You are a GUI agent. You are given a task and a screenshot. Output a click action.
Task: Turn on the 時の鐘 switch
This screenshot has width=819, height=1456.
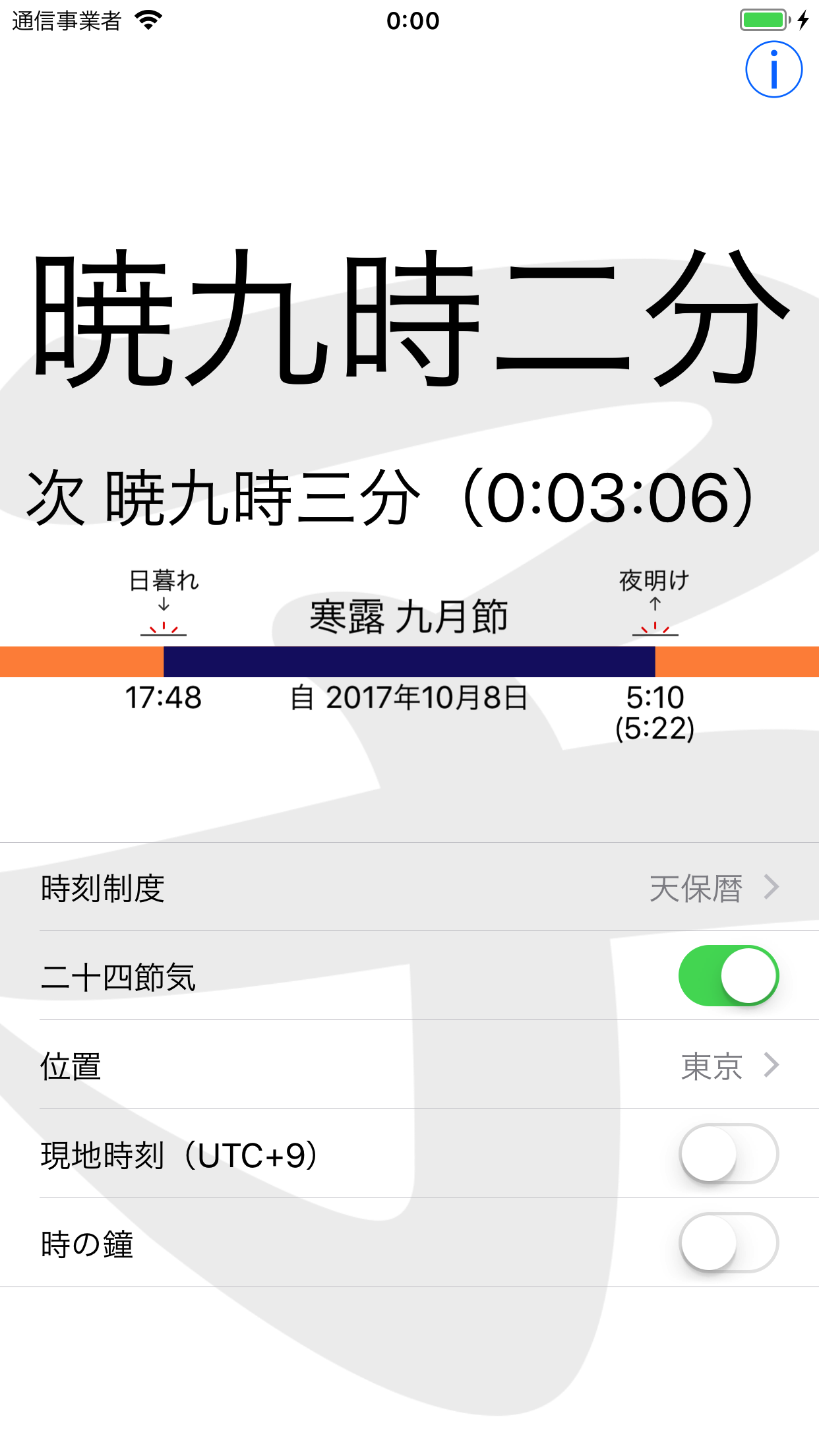coord(729,1243)
